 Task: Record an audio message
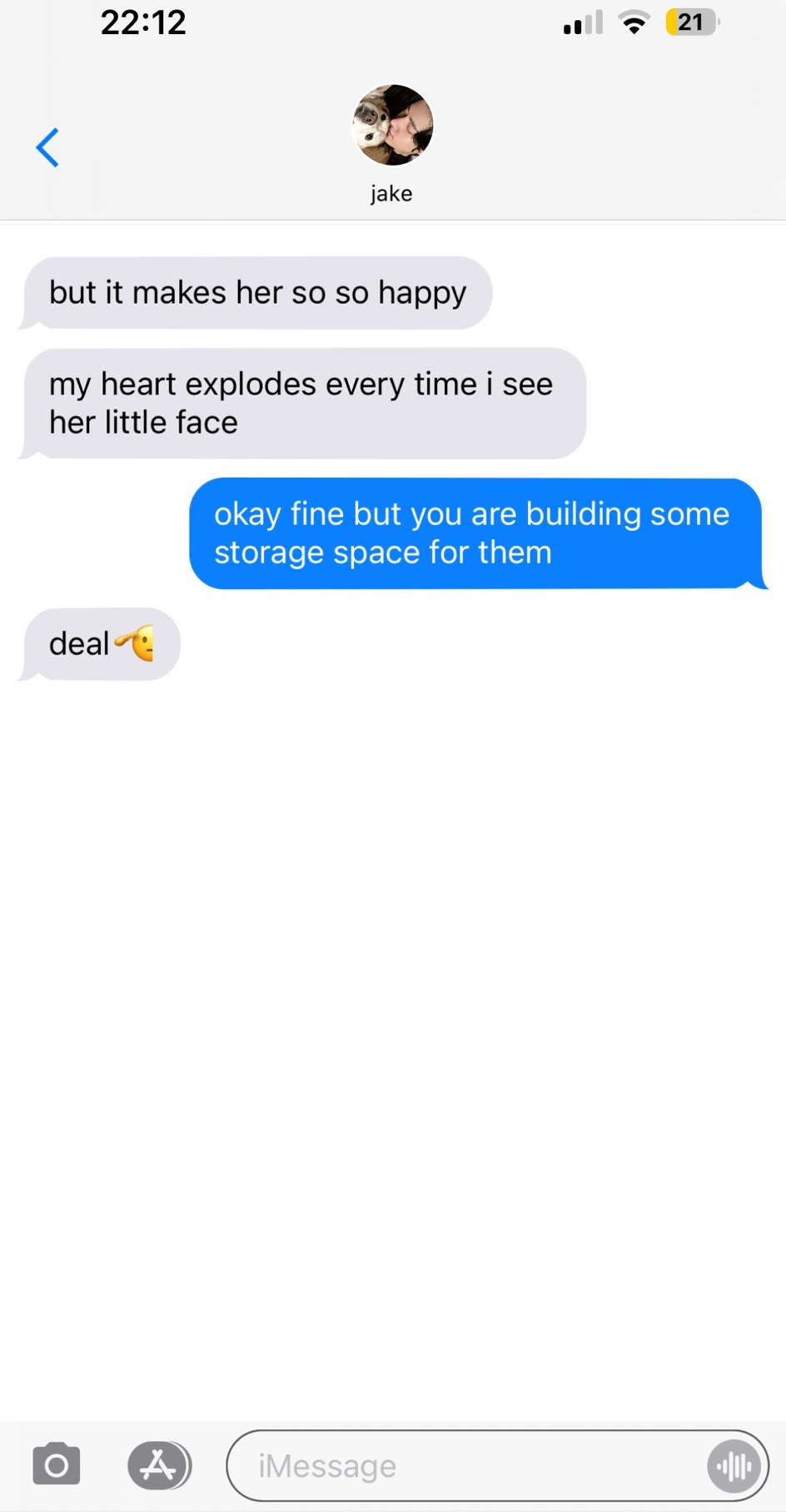734,1466
